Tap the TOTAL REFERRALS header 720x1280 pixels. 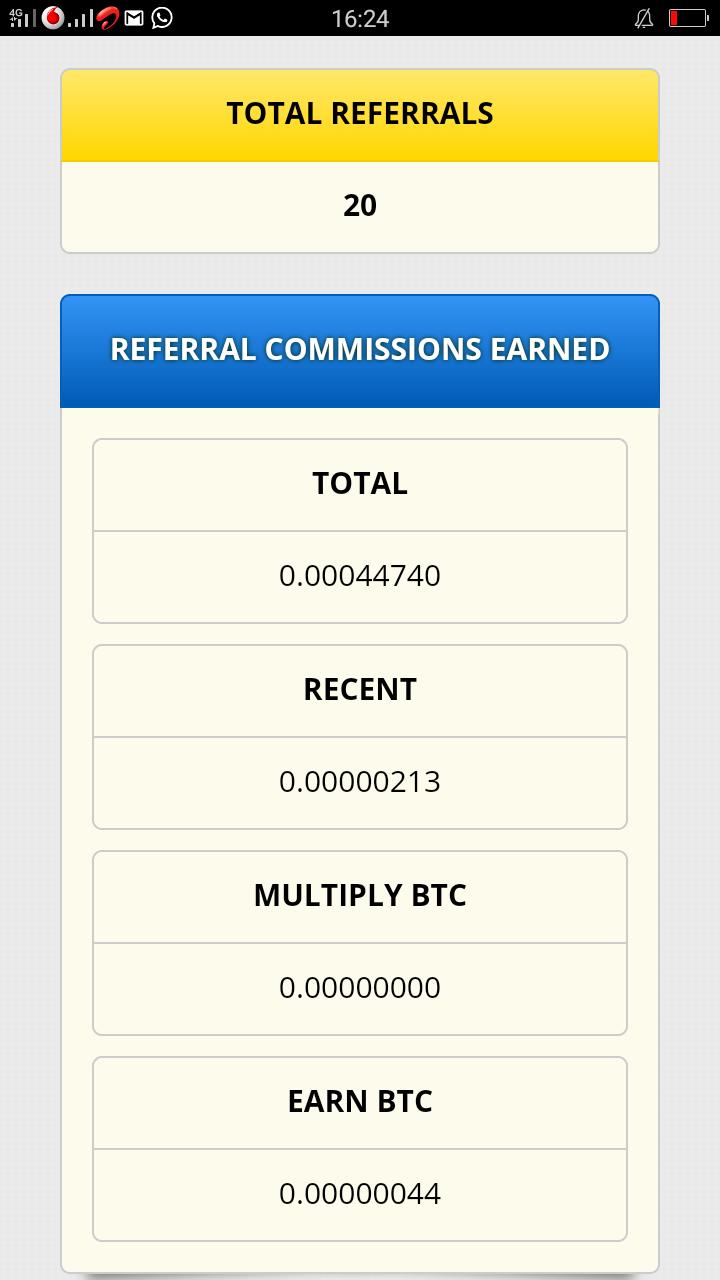click(x=360, y=113)
